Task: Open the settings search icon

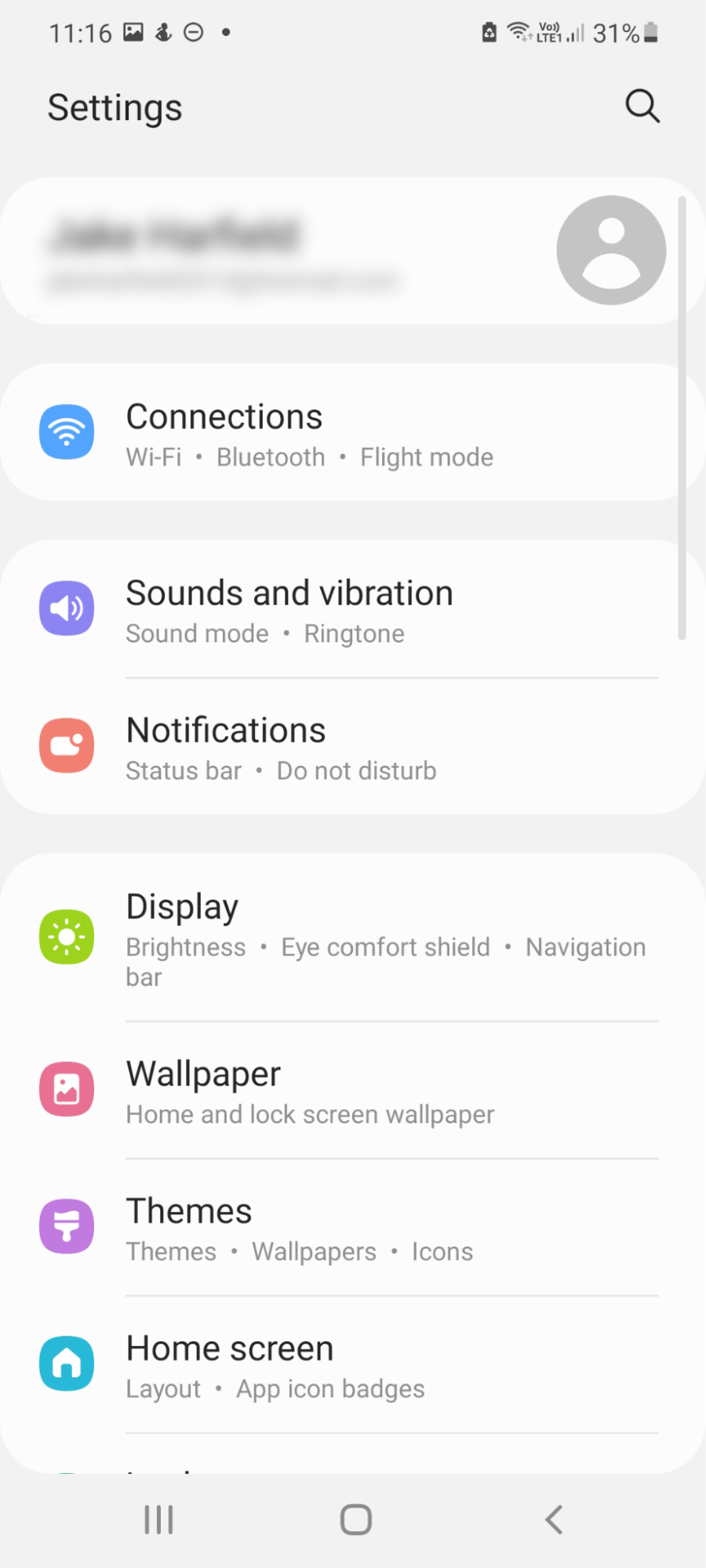Action: tap(642, 106)
